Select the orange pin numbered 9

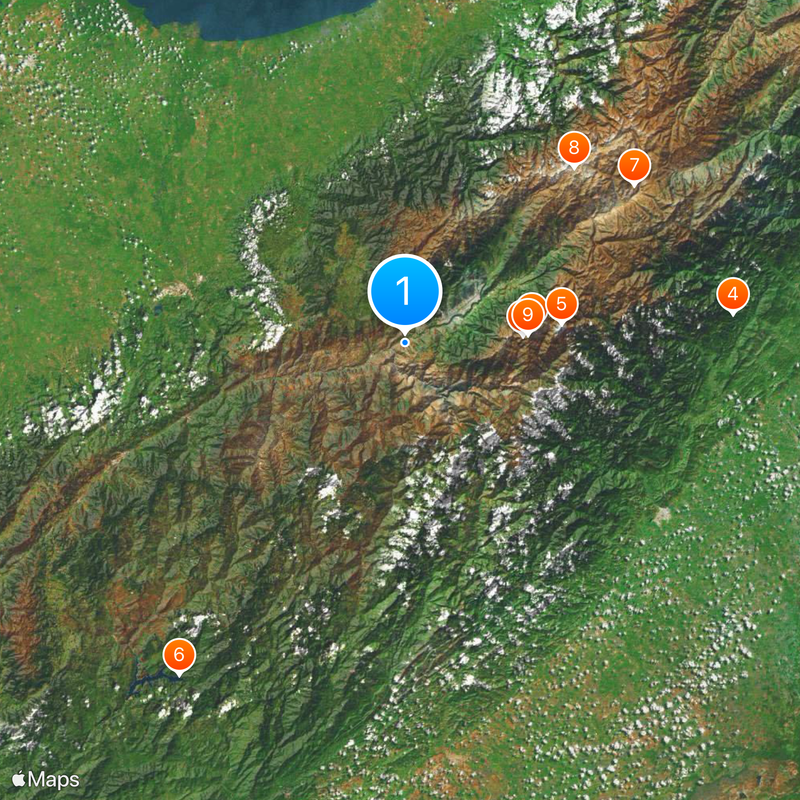pos(526,316)
